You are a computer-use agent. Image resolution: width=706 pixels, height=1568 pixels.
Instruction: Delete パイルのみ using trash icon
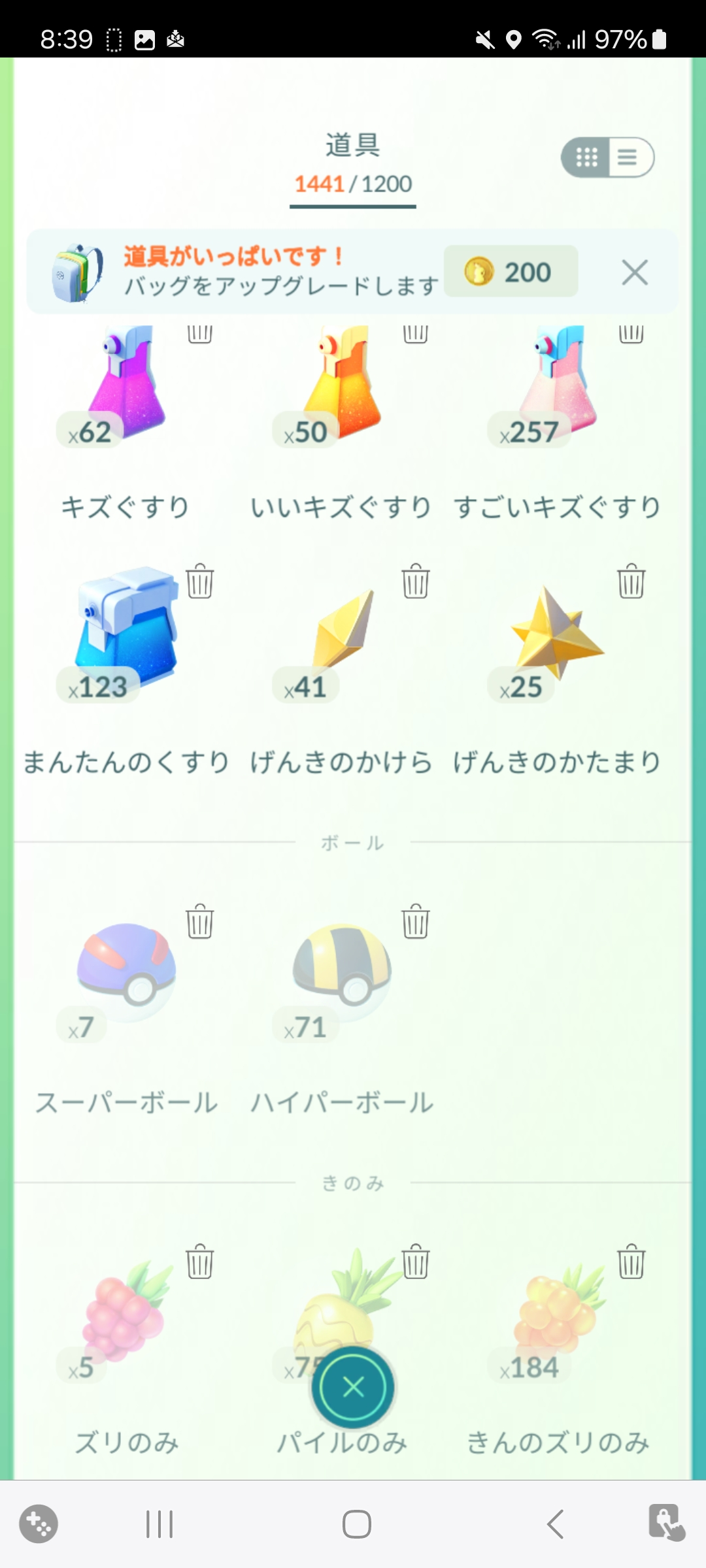415,1261
